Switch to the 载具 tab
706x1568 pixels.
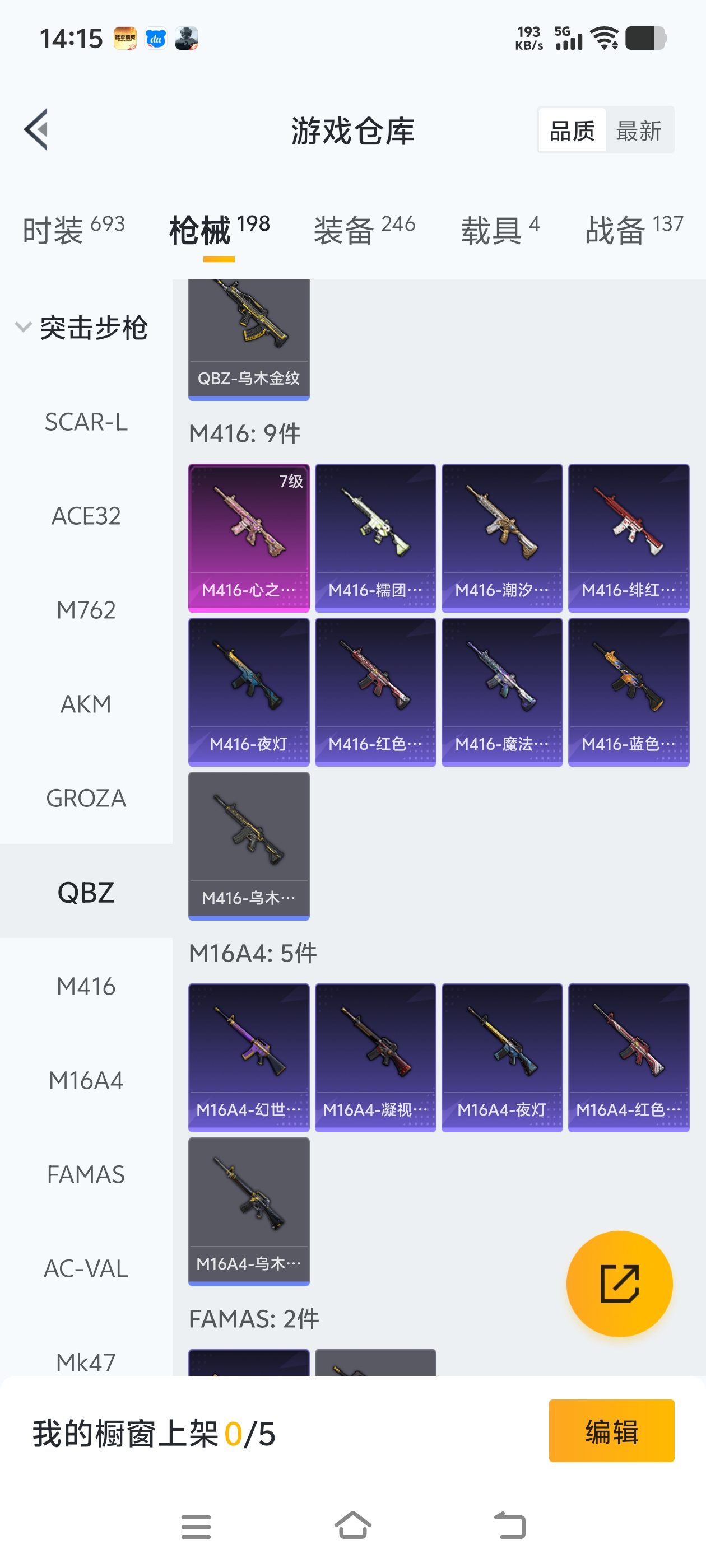499,230
